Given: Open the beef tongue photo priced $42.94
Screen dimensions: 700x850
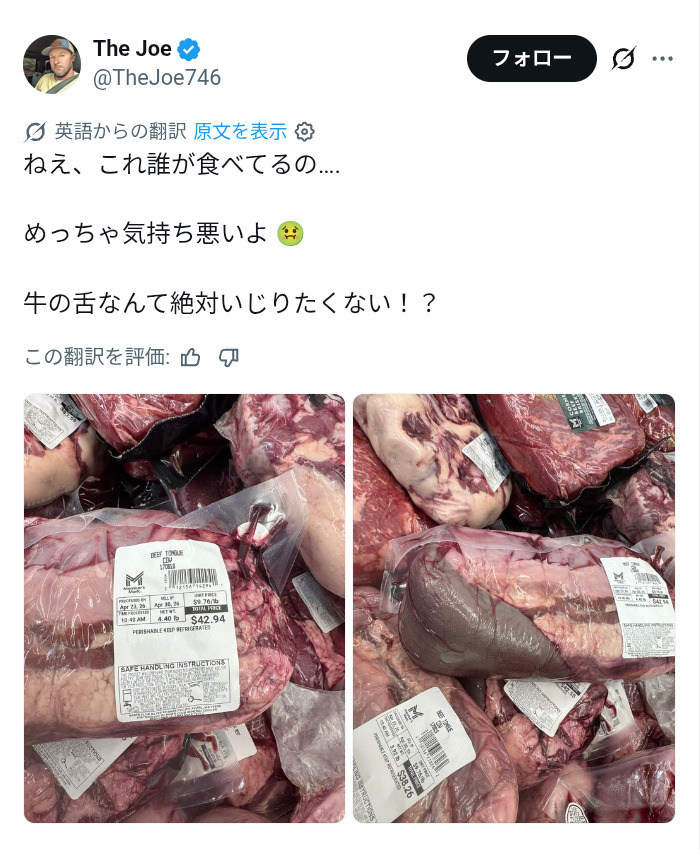Looking at the screenshot, I should [184, 608].
